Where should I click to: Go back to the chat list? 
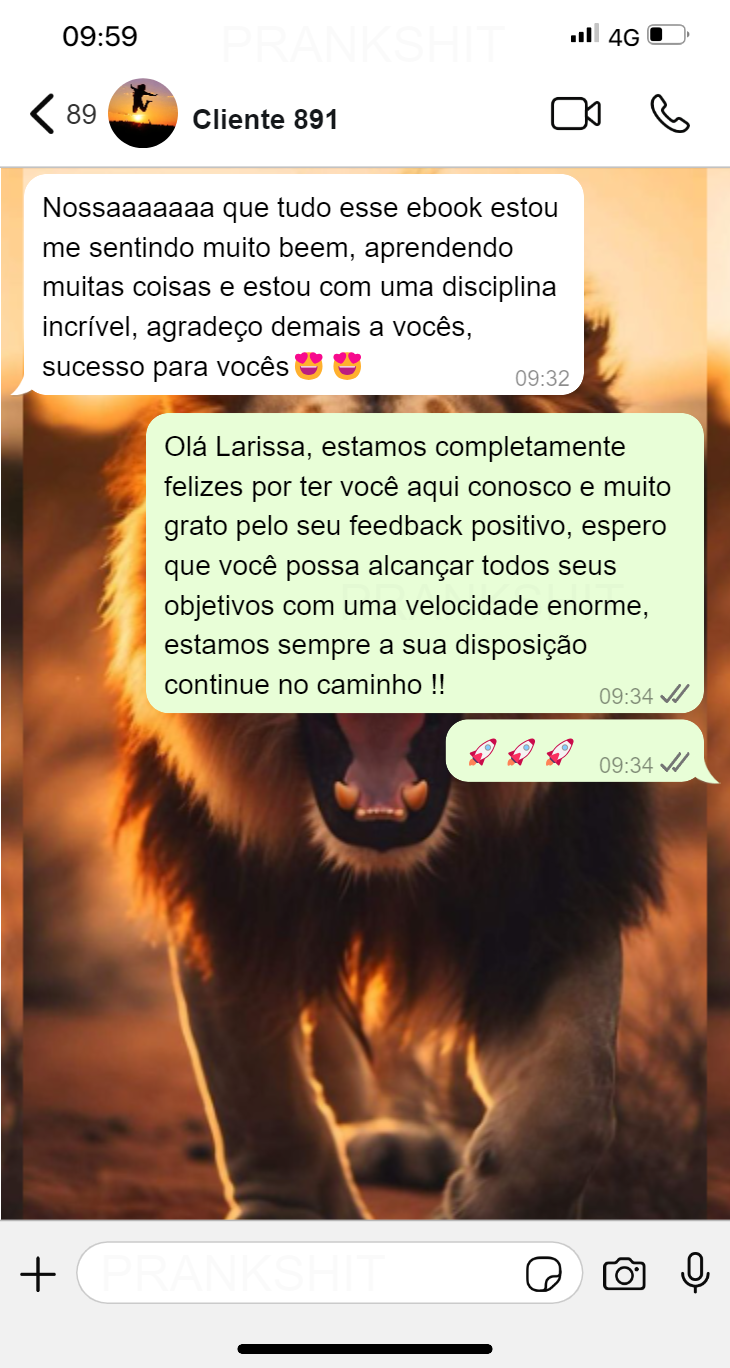(42, 115)
